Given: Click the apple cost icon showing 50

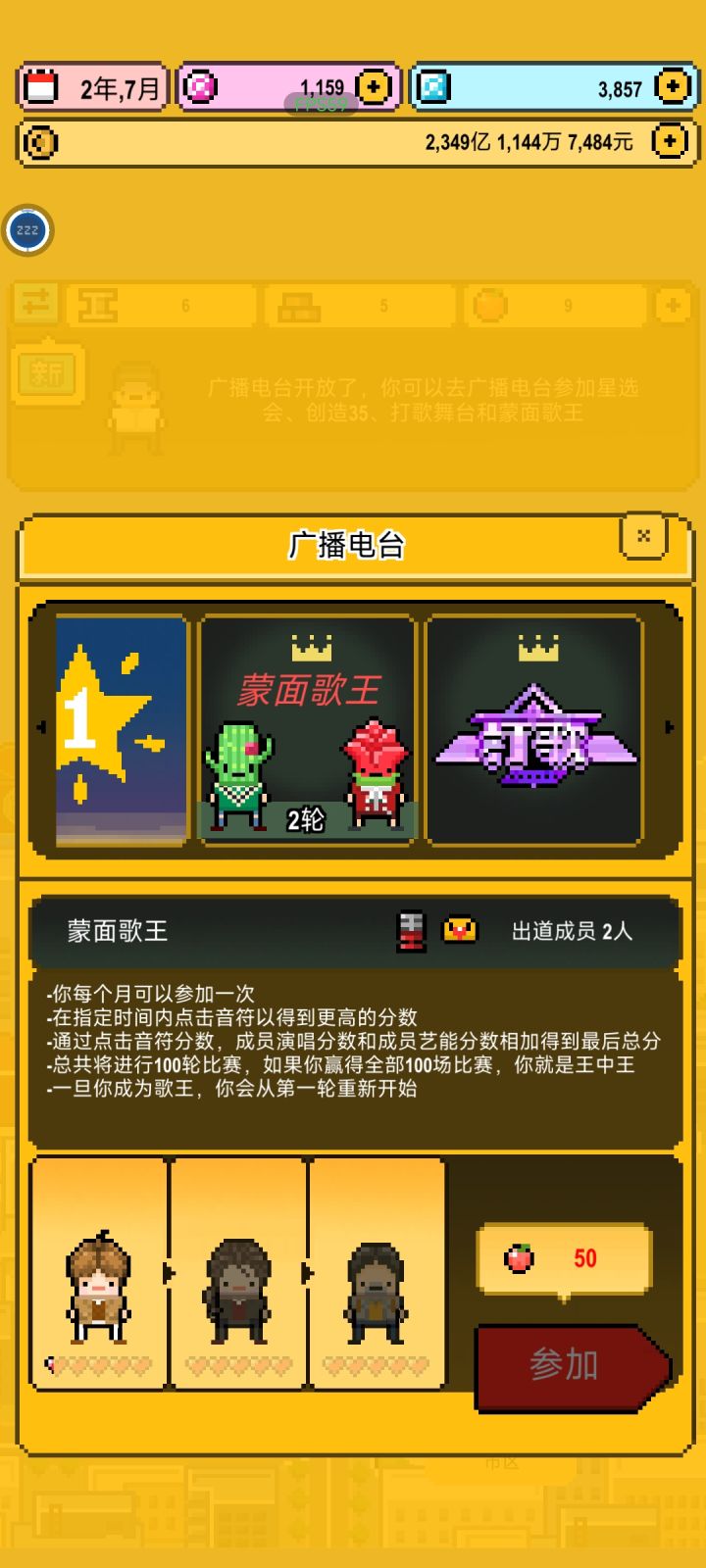Looking at the screenshot, I should point(518,1258).
